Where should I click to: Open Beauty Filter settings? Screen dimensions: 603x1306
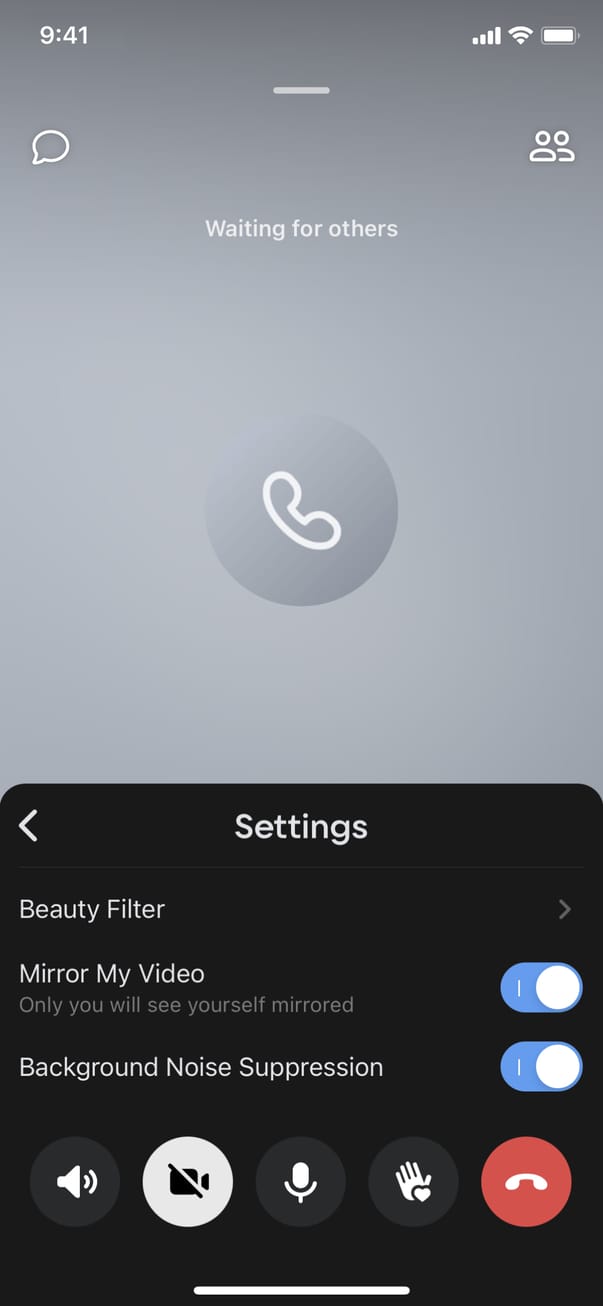coord(300,909)
